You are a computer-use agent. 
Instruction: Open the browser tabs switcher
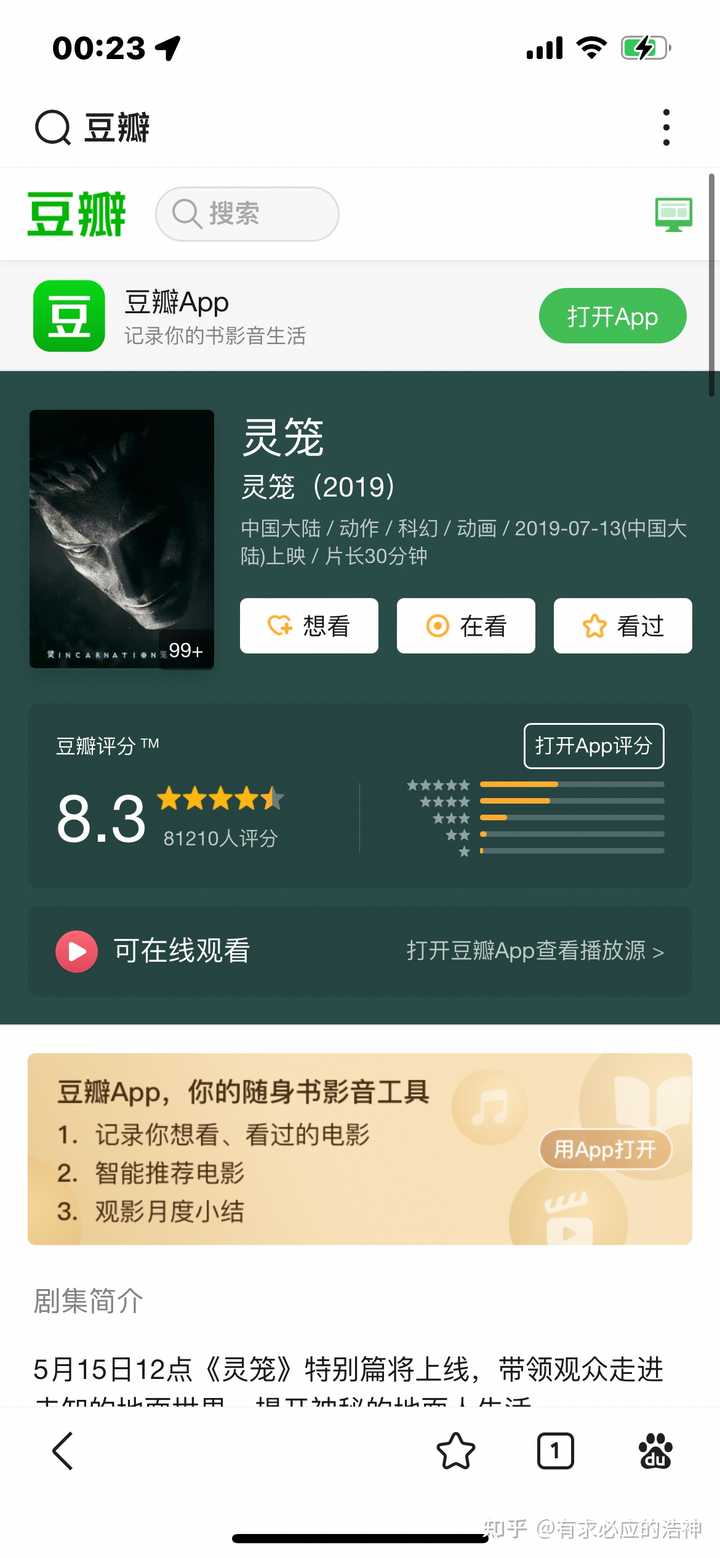(x=555, y=1450)
